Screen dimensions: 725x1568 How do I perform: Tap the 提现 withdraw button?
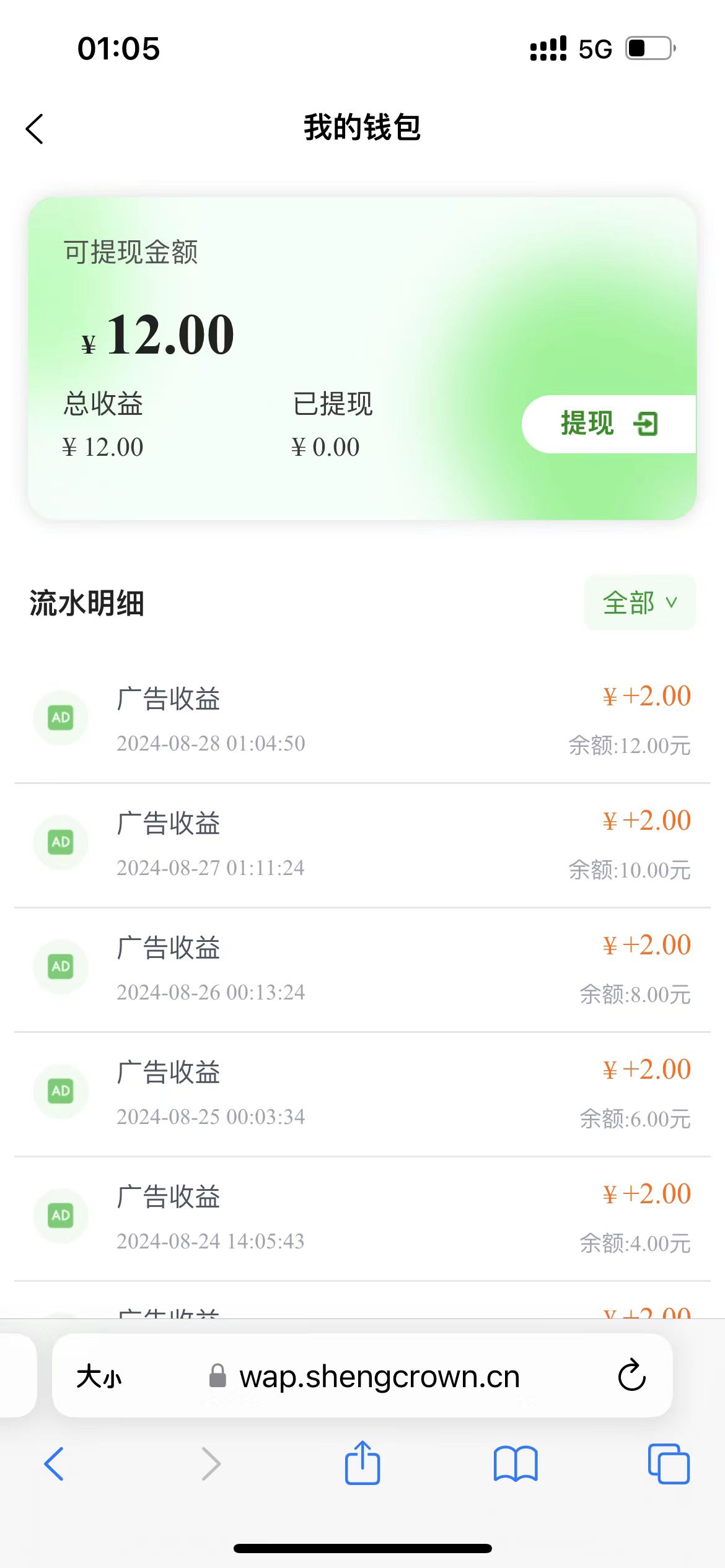[609, 424]
